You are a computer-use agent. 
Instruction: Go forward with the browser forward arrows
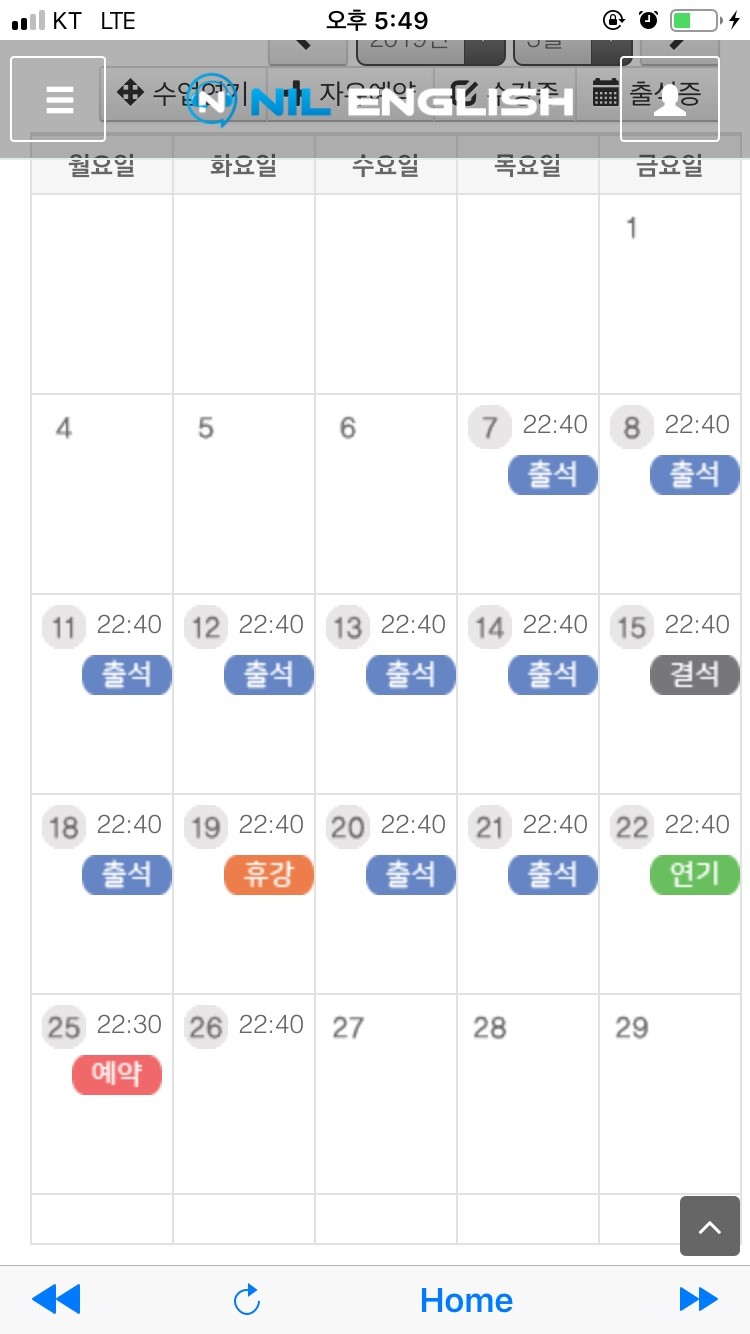699,1300
